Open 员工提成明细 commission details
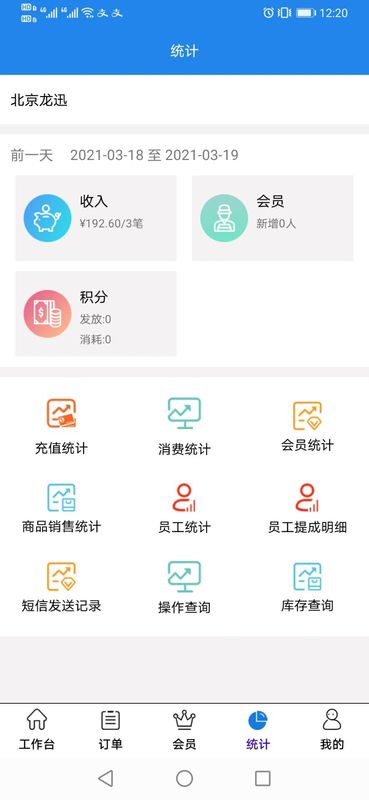The width and height of the screenshot is (369, 800). (307, 508)
